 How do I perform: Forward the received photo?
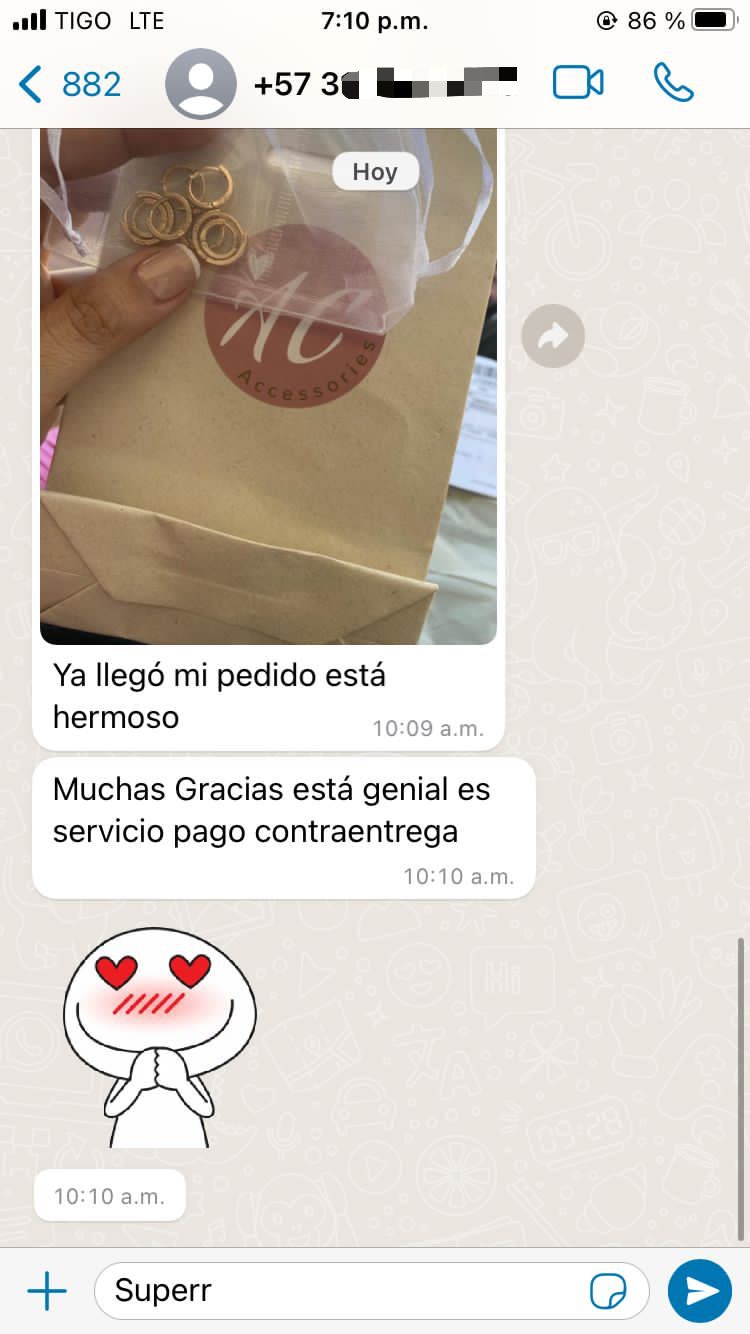(x=552, y=337)
